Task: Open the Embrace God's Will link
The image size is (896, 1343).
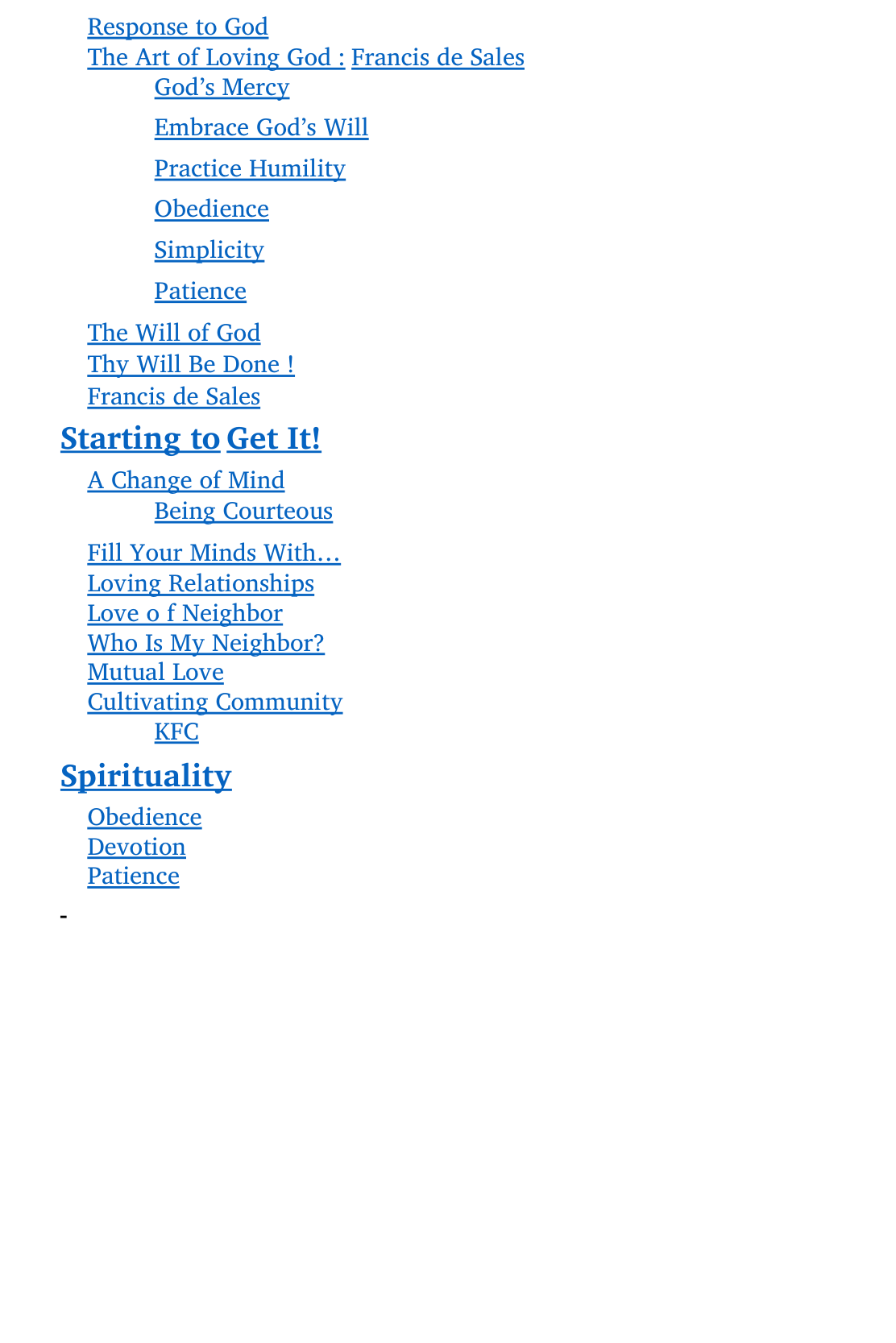Action: point(261,127)
